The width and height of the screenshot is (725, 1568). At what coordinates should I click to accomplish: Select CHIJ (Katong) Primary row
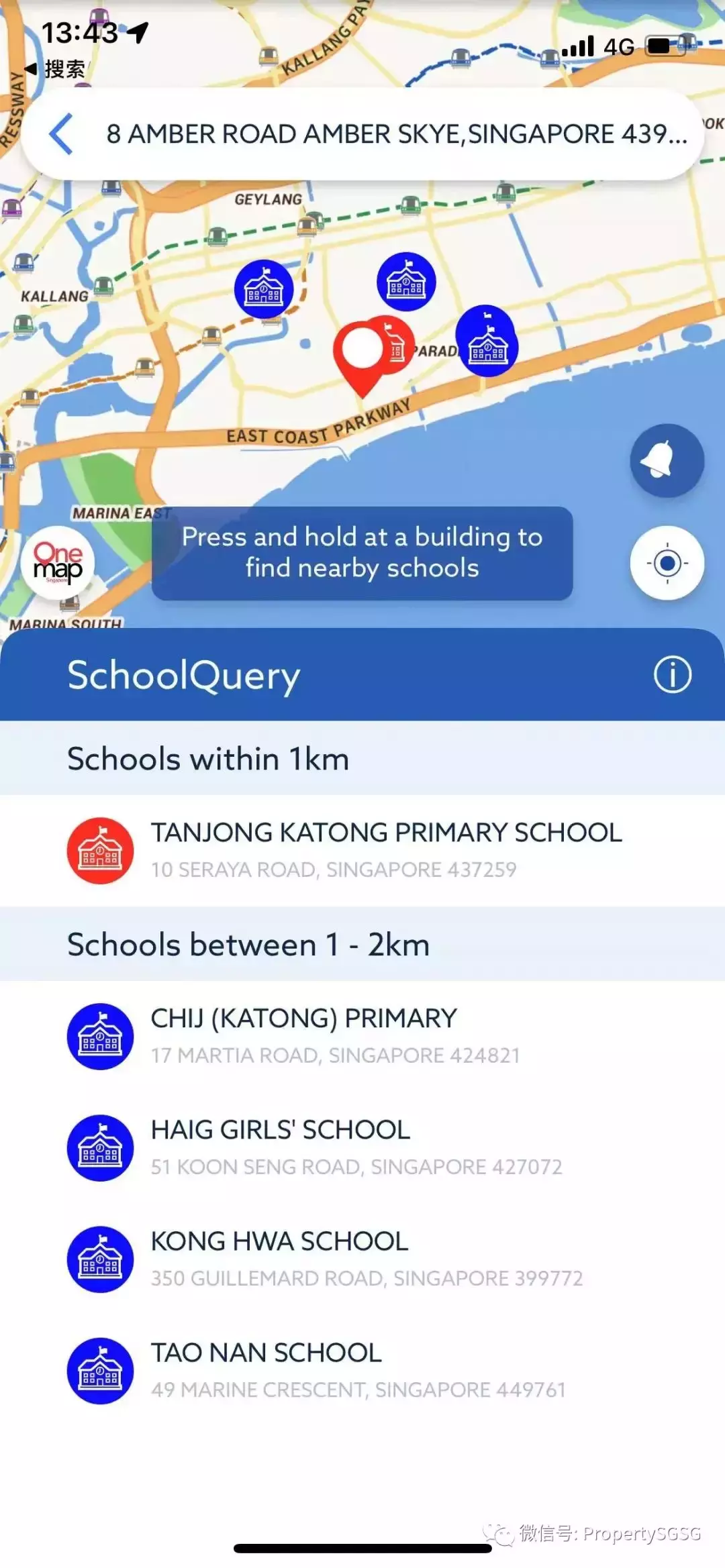pyautogui.click(x=336, y=1035)
